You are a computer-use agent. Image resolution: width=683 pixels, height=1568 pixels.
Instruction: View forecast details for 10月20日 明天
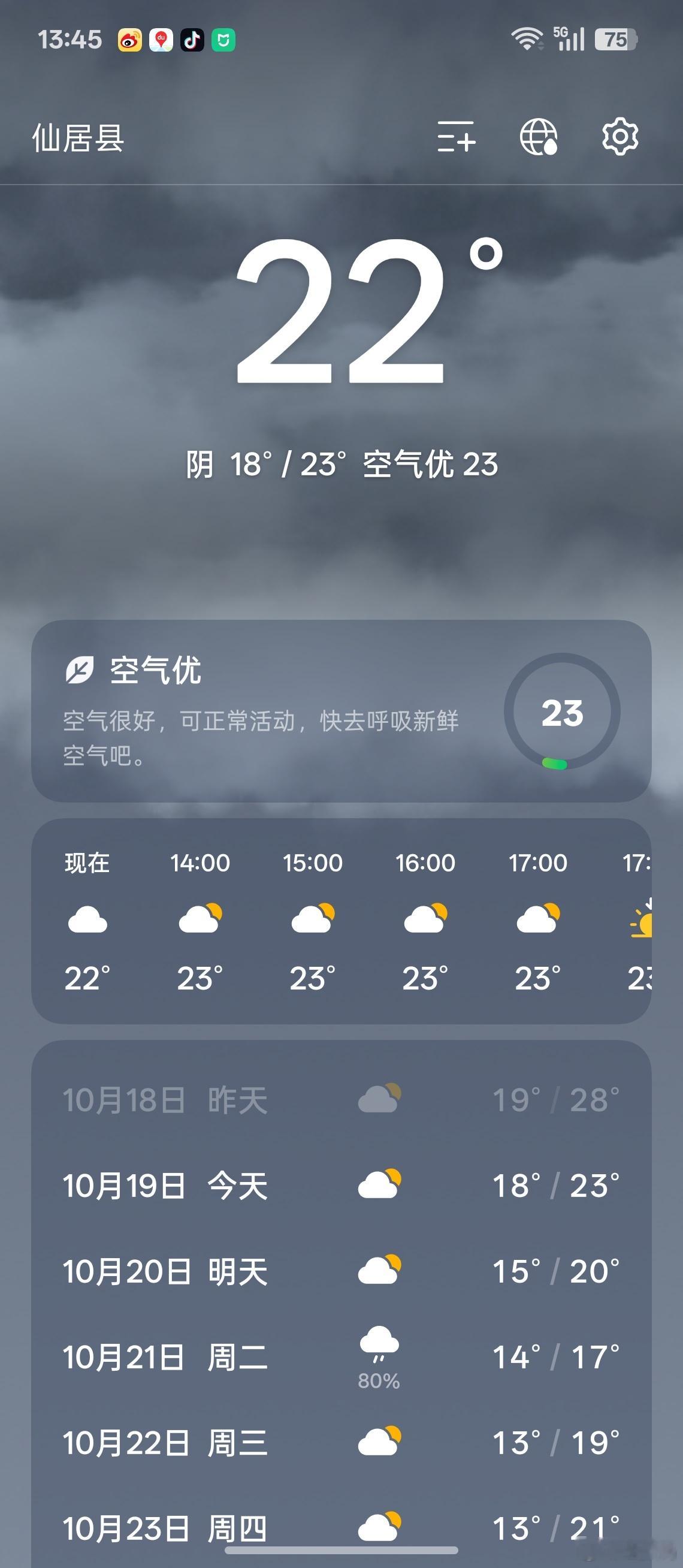(x=341, y=1271)
